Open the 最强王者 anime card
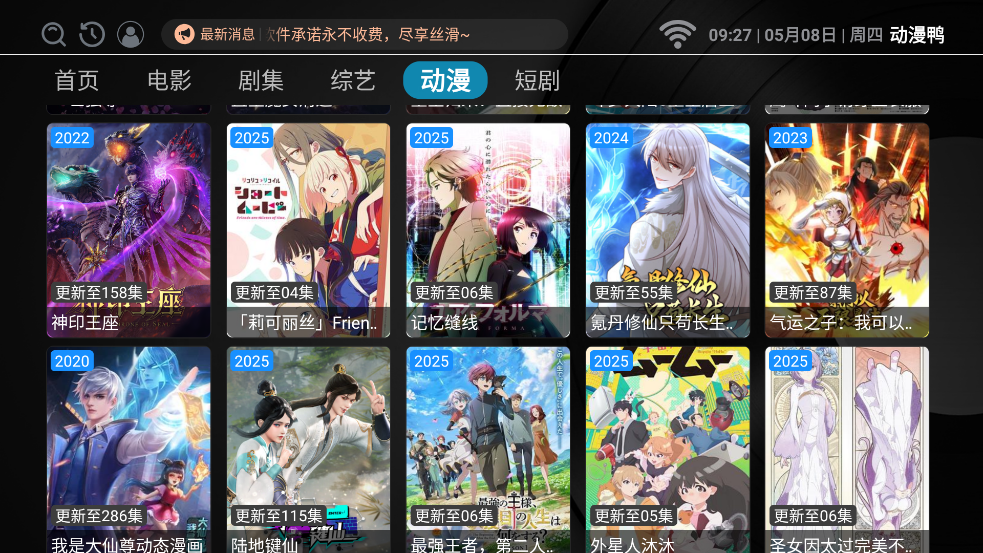Viewport: 983px width, 553px height. pos(488,450)
